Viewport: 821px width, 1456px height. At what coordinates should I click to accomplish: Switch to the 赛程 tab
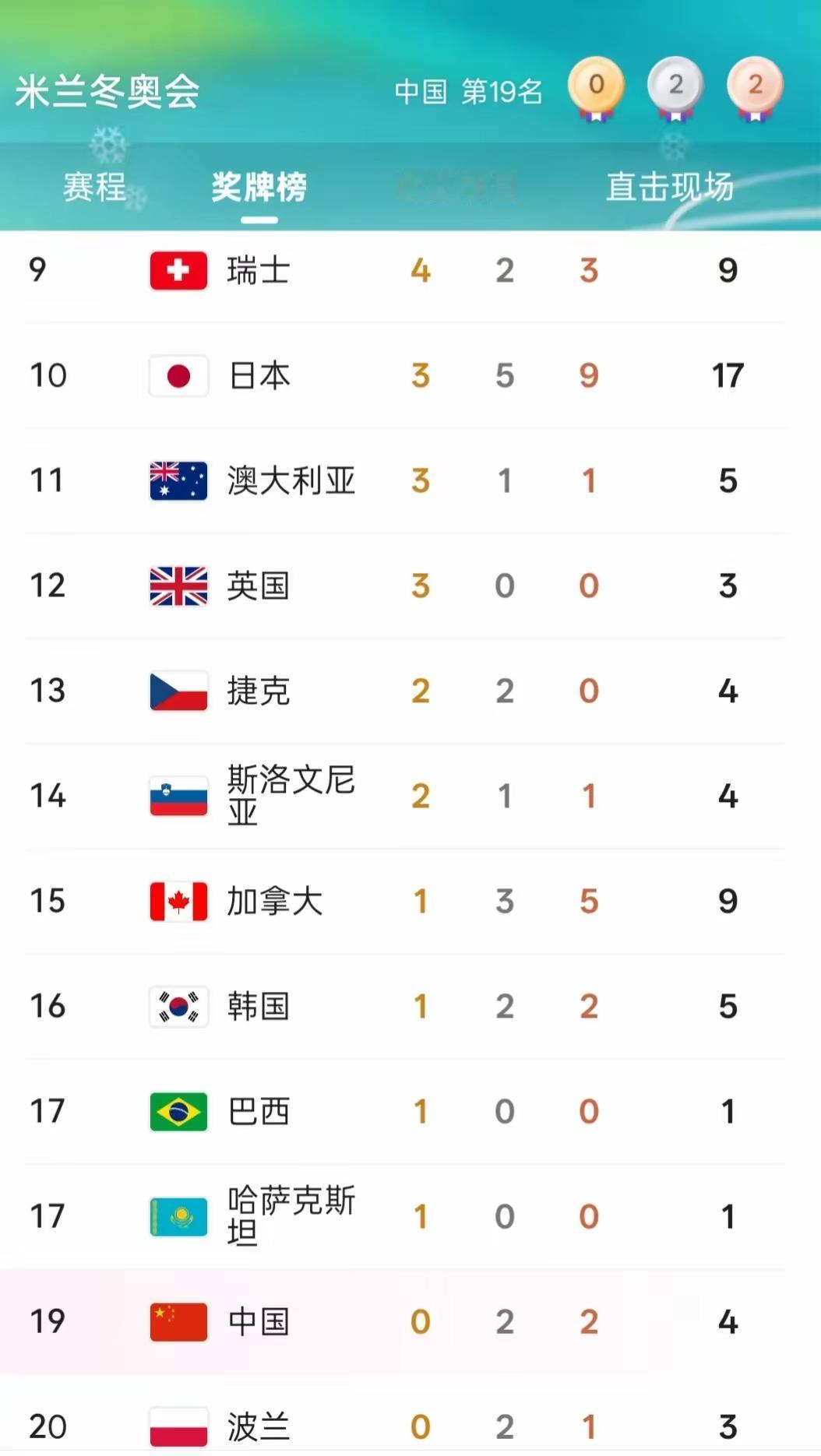(94, 187)
